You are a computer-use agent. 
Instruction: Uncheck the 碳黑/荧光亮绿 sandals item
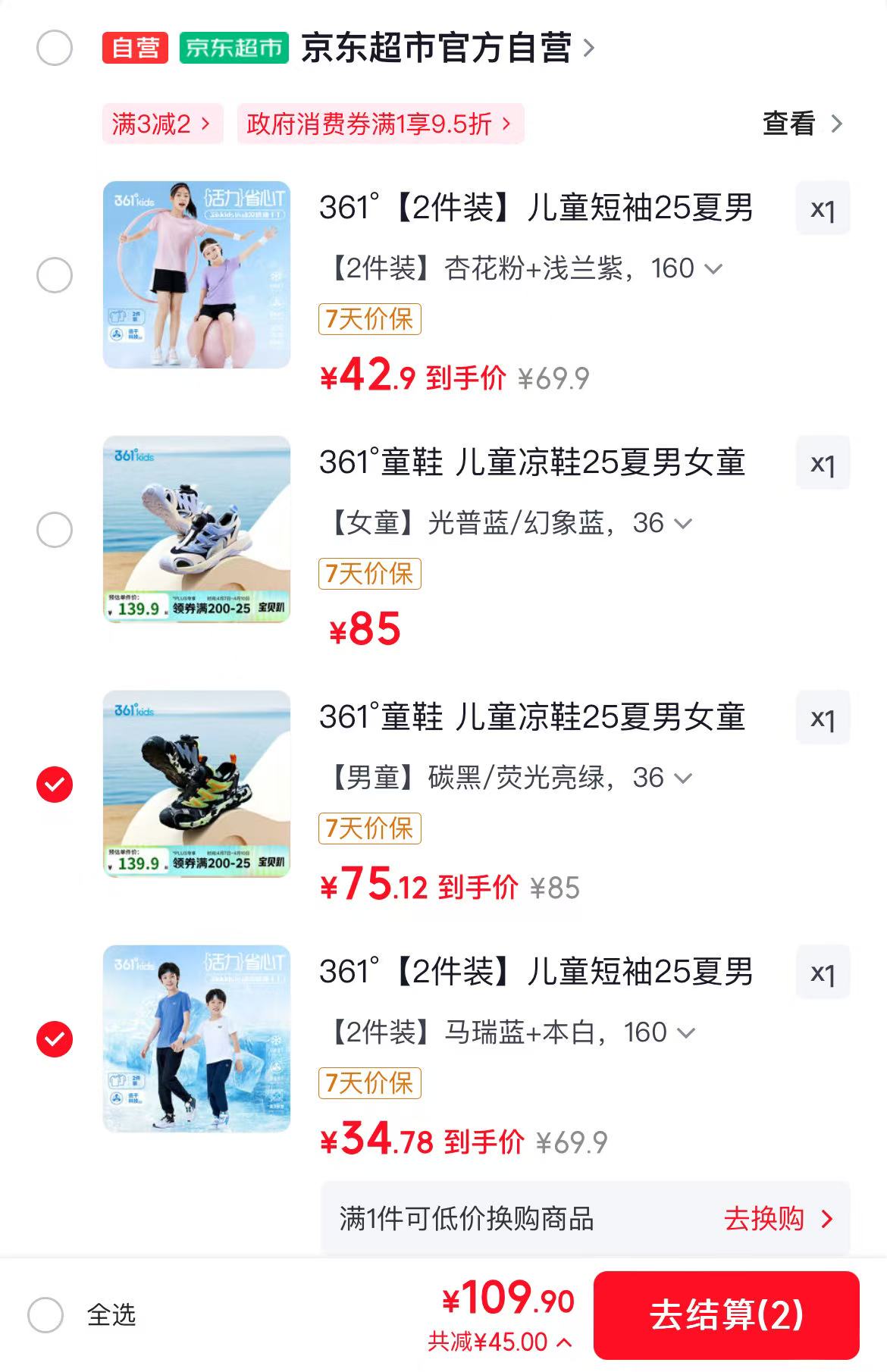click(x=55, y=784)
